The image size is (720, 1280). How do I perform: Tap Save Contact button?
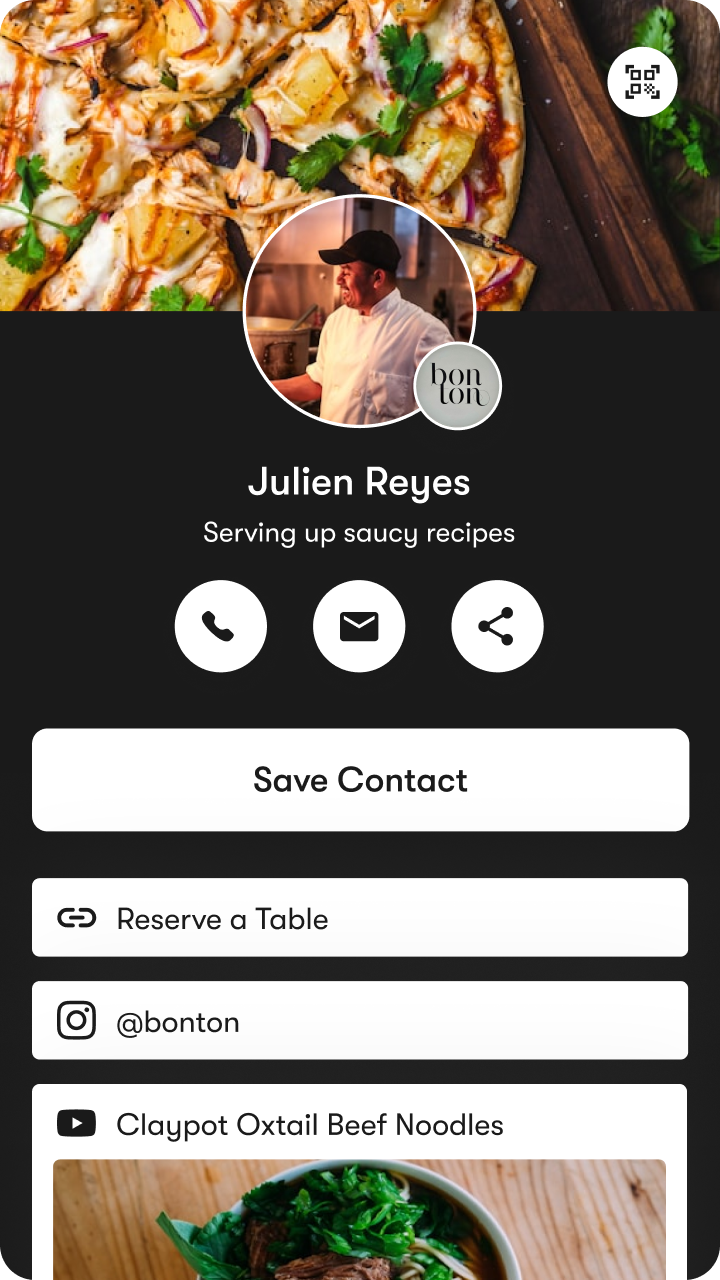point(360,780)
